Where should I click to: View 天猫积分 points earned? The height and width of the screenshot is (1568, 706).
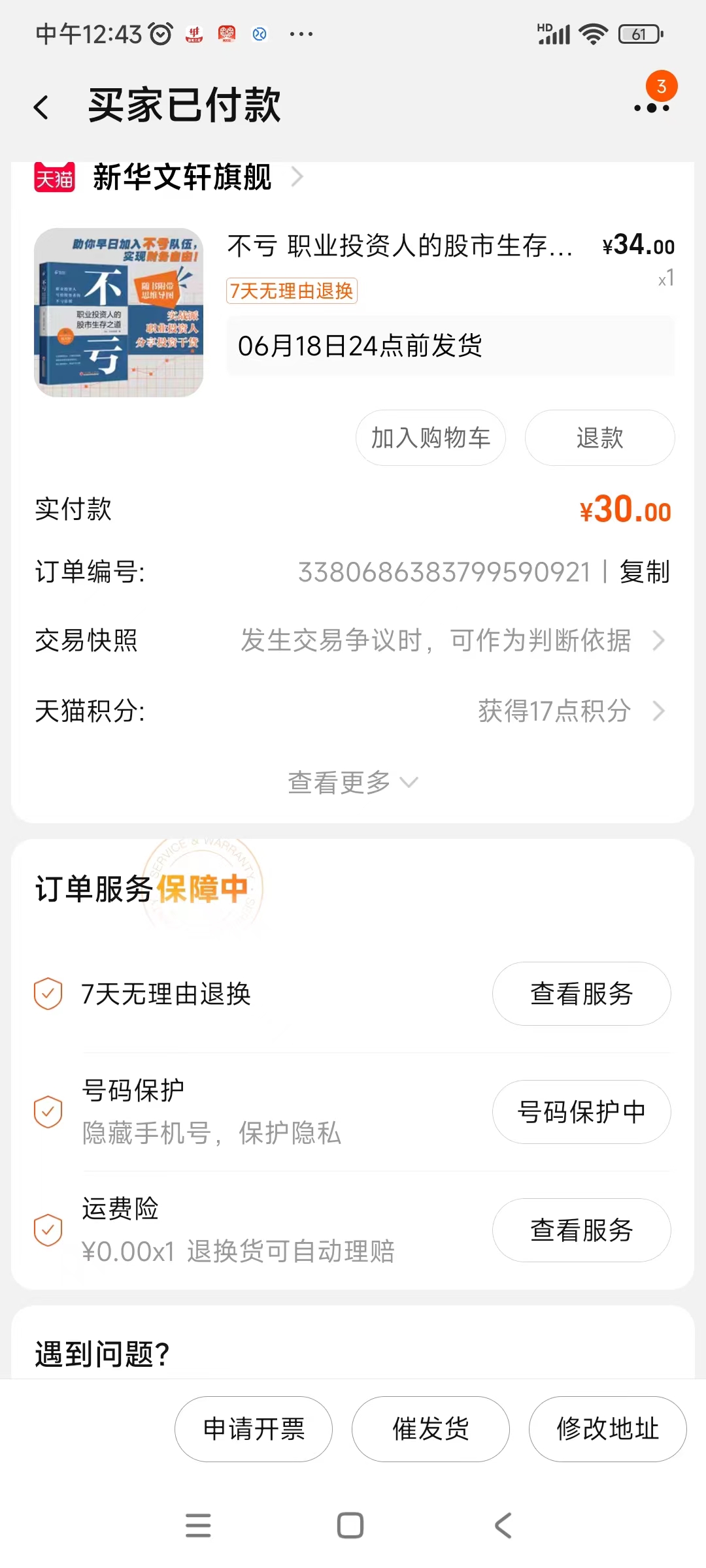click(353, 711)
